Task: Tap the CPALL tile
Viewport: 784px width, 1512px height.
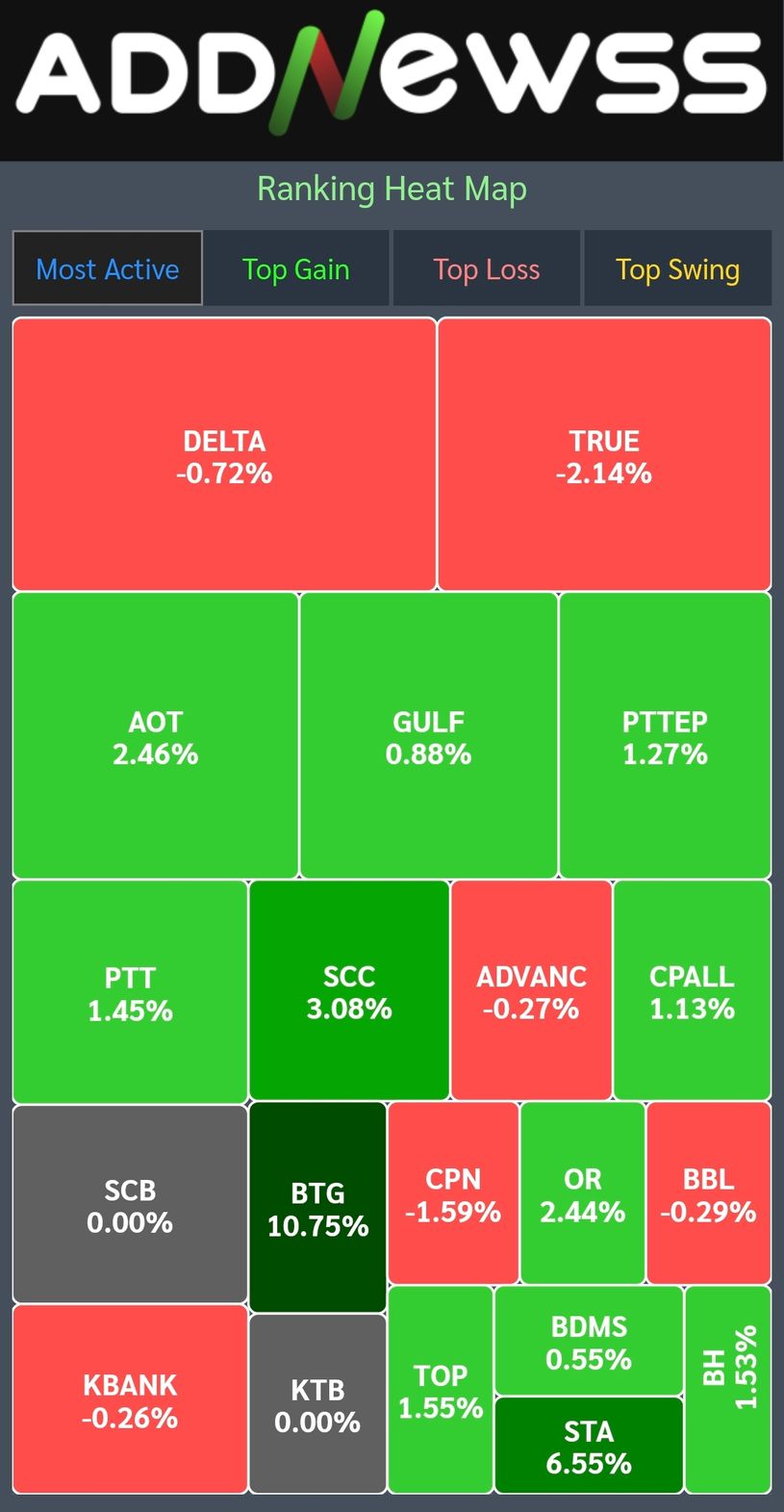Action: (x=692, y=991)
